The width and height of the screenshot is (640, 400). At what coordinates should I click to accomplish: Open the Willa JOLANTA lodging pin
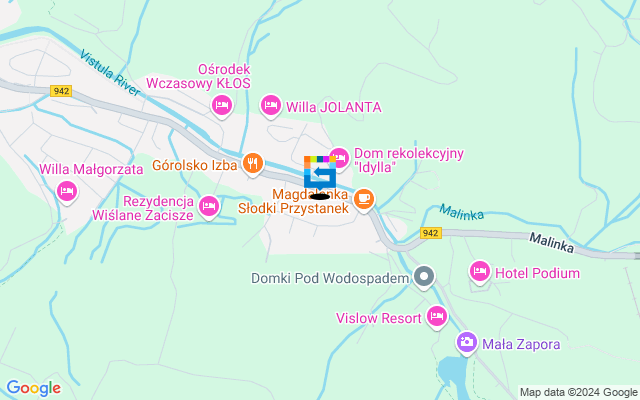click(270, 105)
